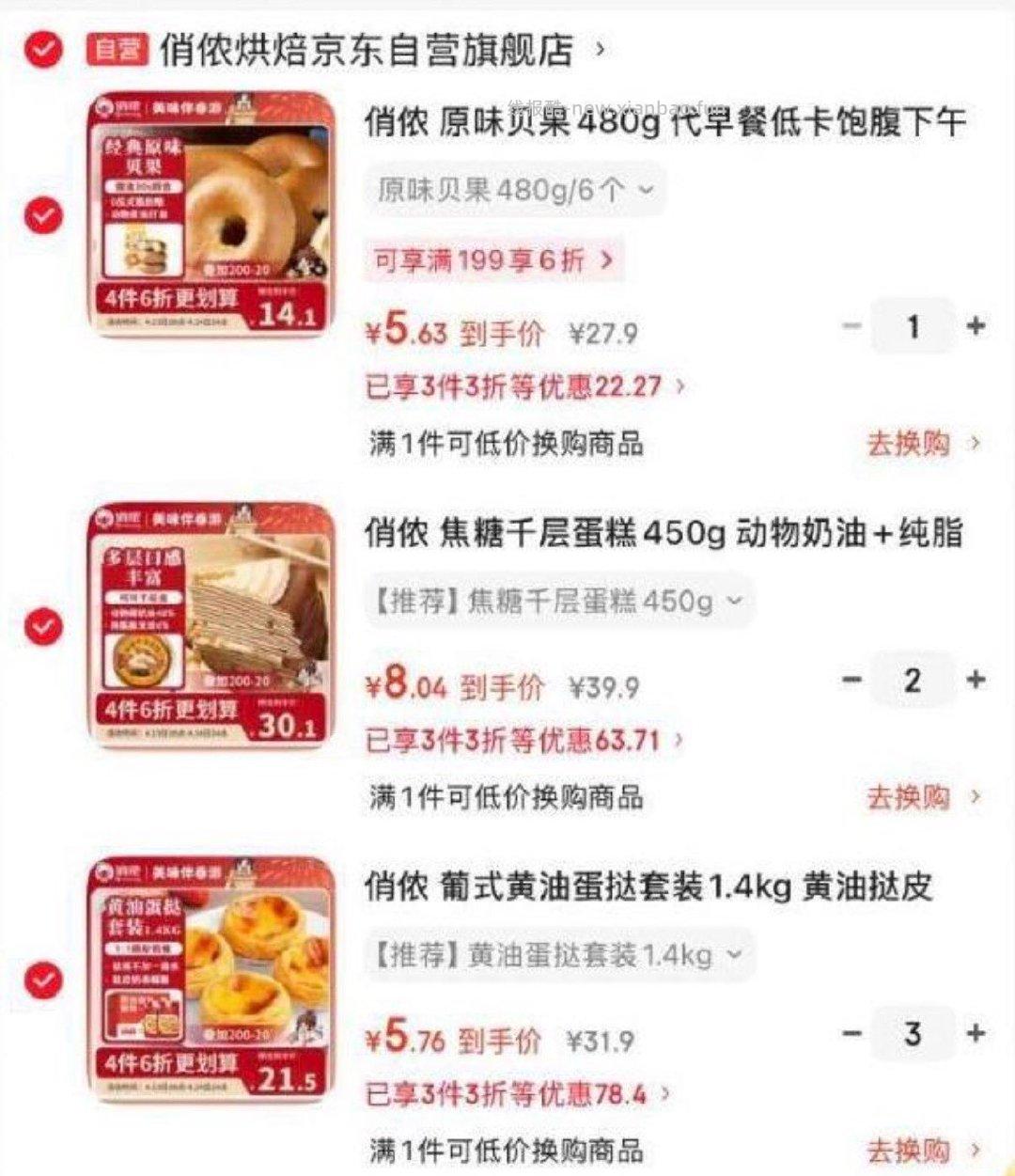Screen dimensions: 1015x1176
Task: Increase the 原味贝果 quantity with plus button
Action: click(975, 326)
